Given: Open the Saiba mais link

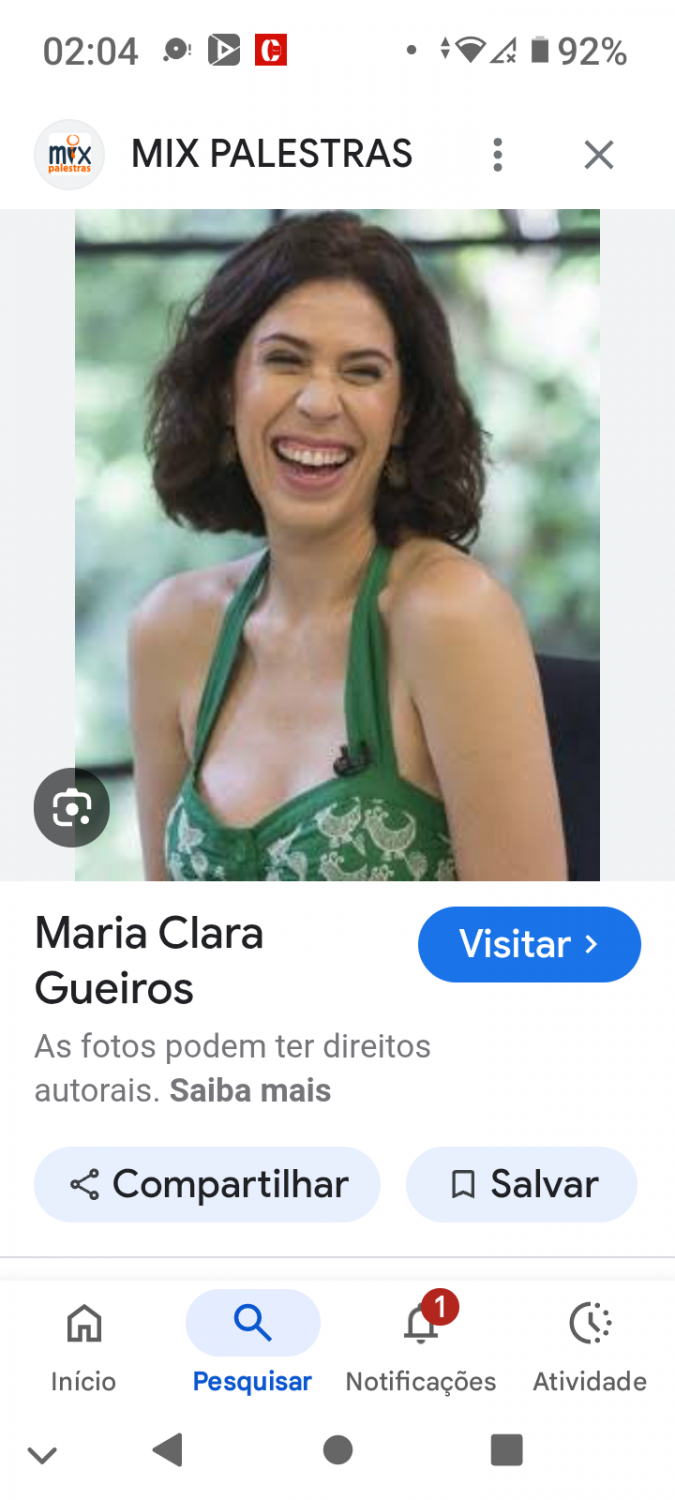Looking at the screenshot, I should point(250,1090).
